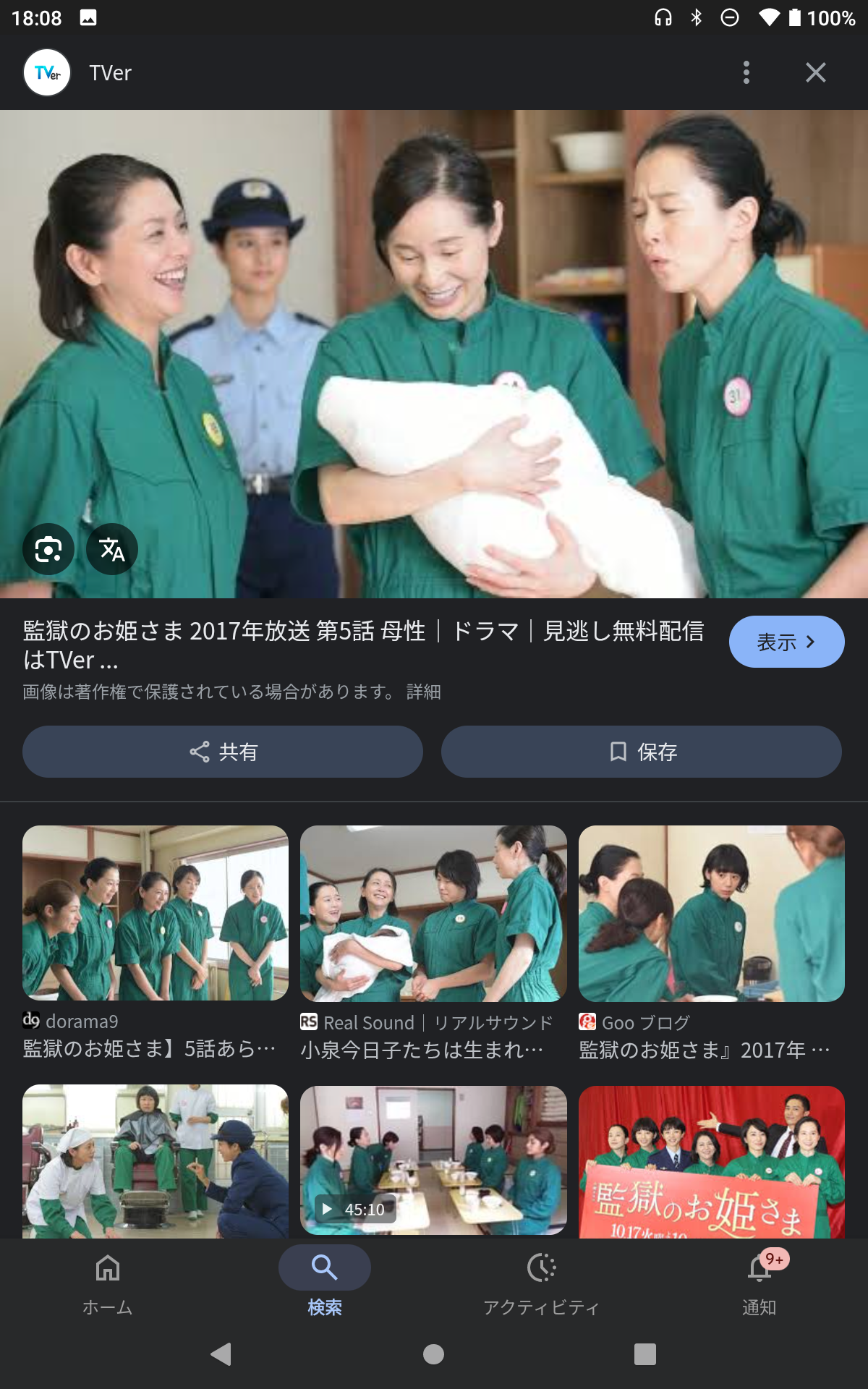
Task: Open the dorama9 related image
Action: 156,913
